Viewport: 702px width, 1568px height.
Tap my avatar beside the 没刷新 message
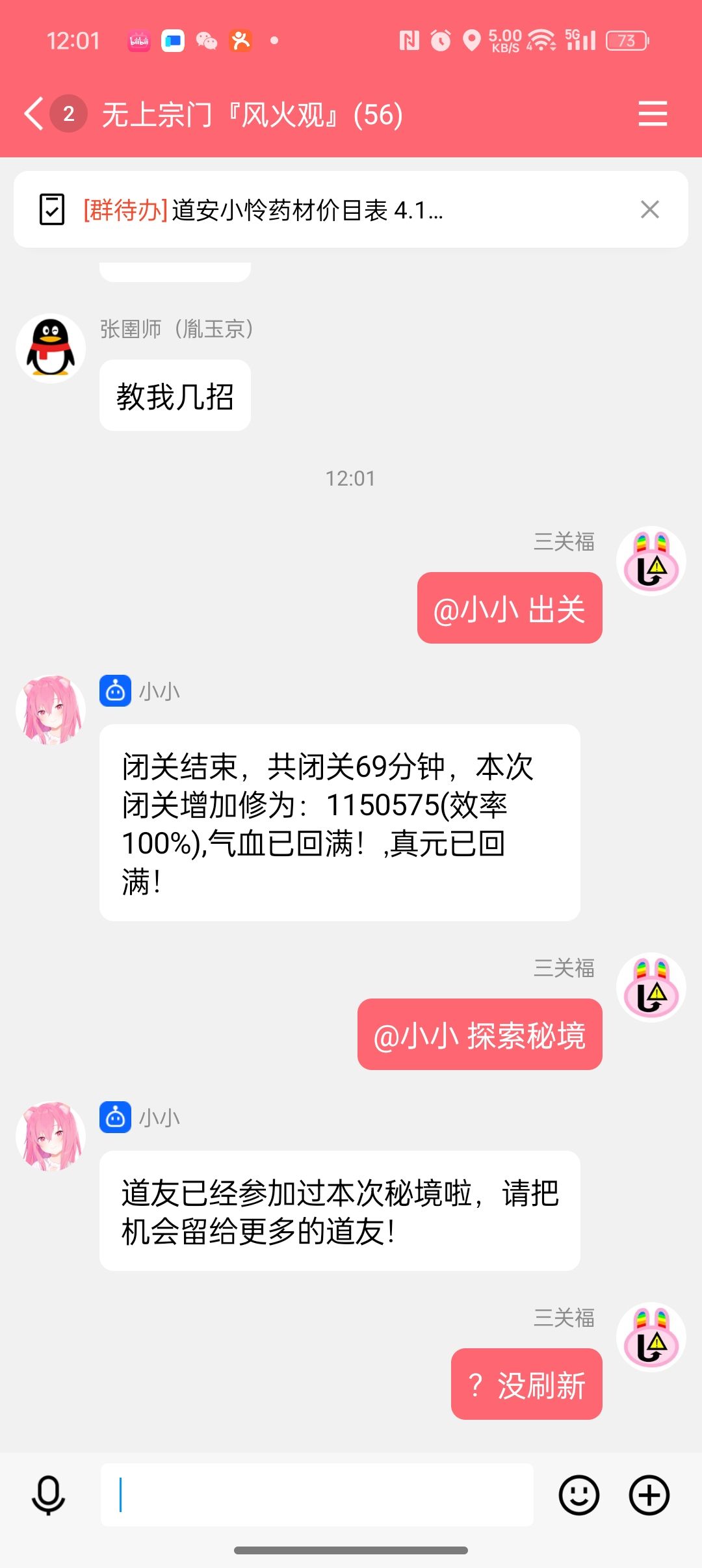pos(651,1337)
